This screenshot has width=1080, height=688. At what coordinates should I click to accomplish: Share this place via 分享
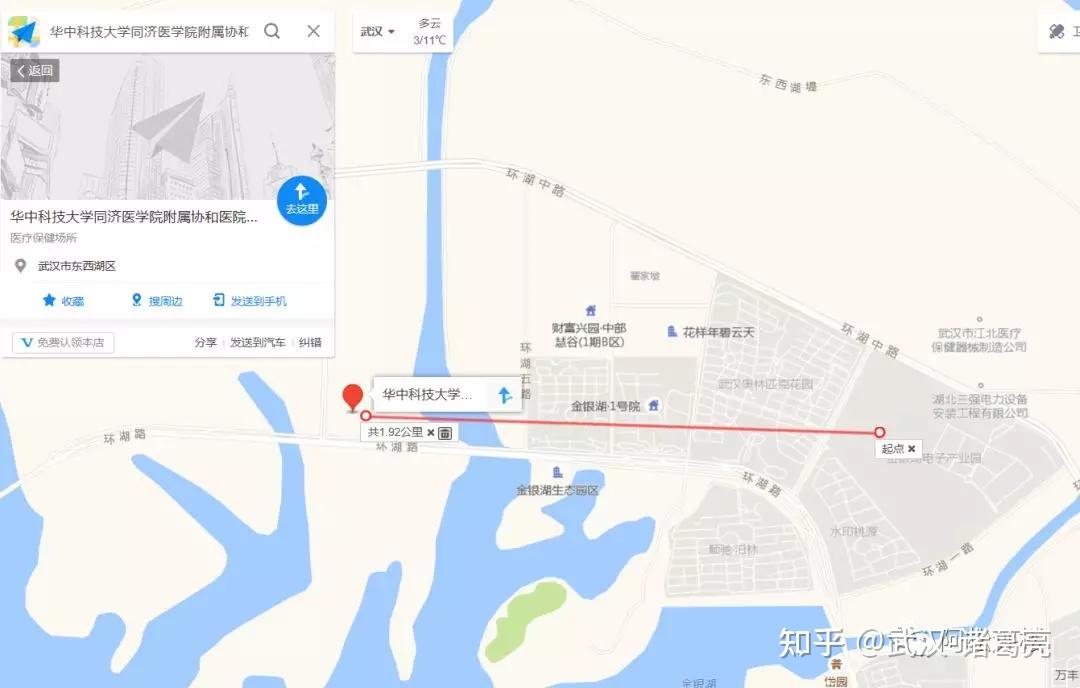point(205,342)
